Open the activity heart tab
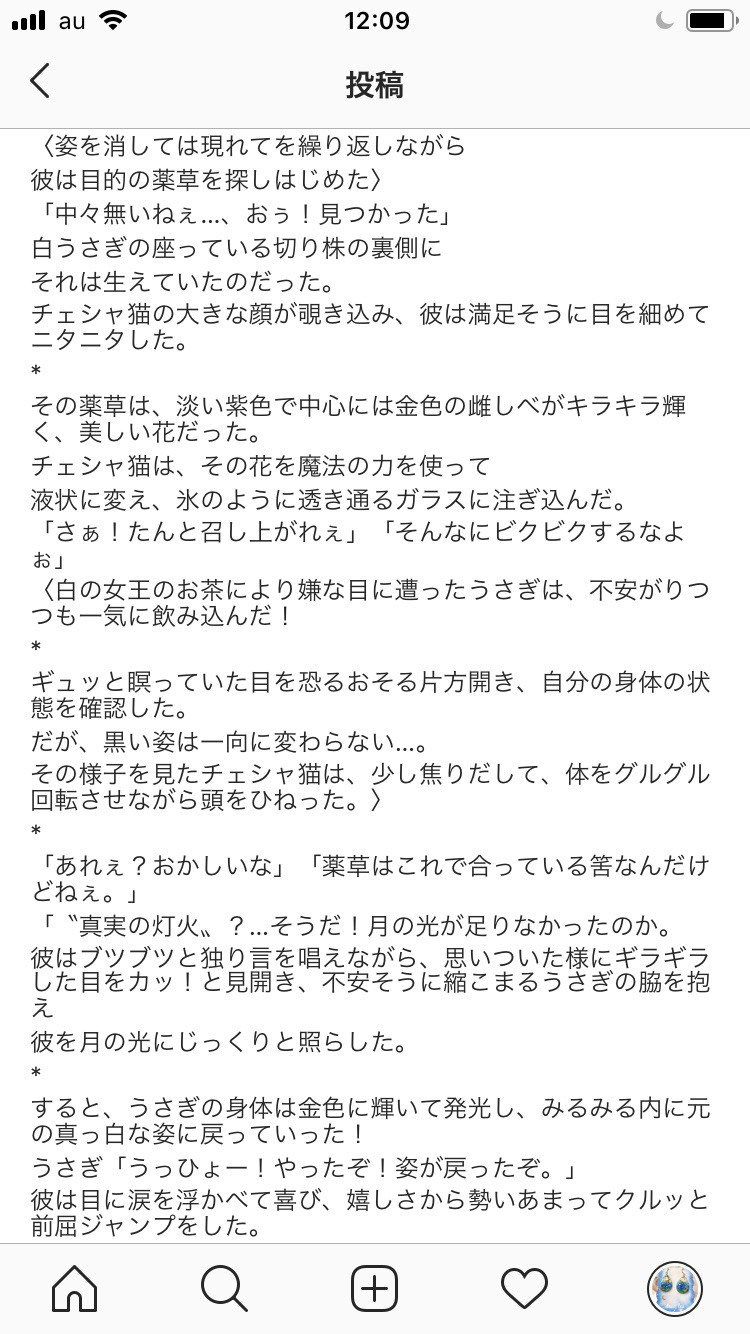750x1334 pixels. [524, 1288]
